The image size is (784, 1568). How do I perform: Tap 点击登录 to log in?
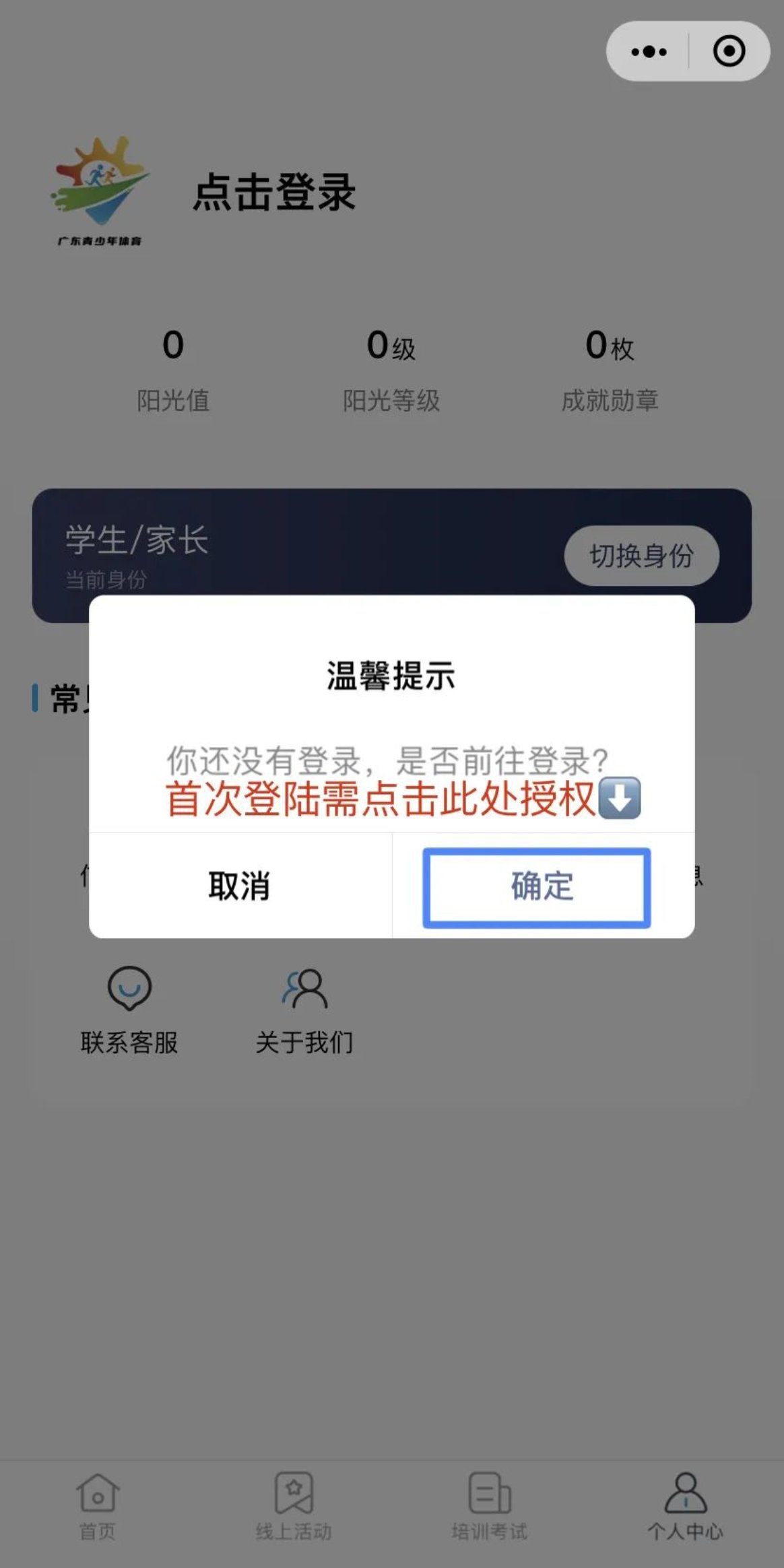[x=274, y=193]
